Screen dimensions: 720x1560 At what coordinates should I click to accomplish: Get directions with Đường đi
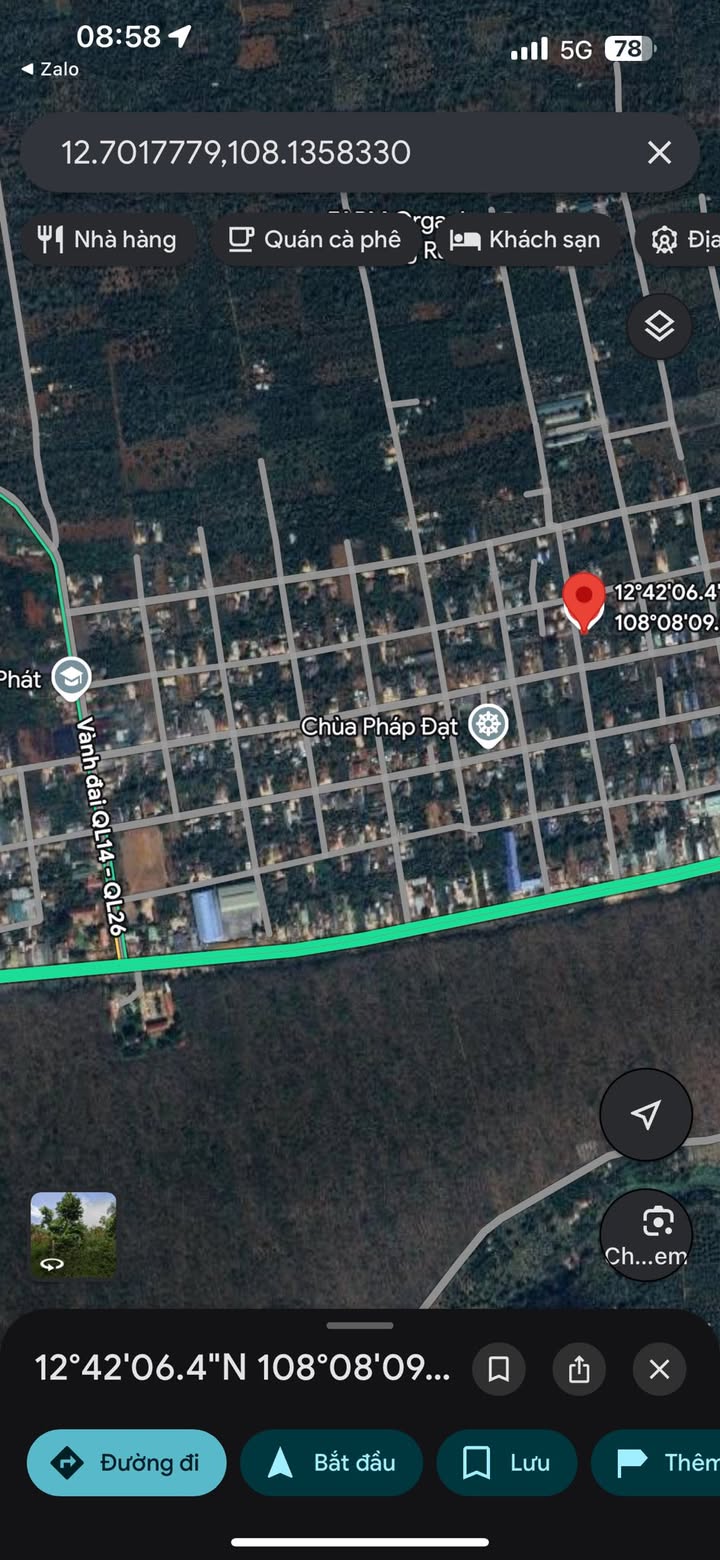pyautogui.click(x=127, y=1463)
